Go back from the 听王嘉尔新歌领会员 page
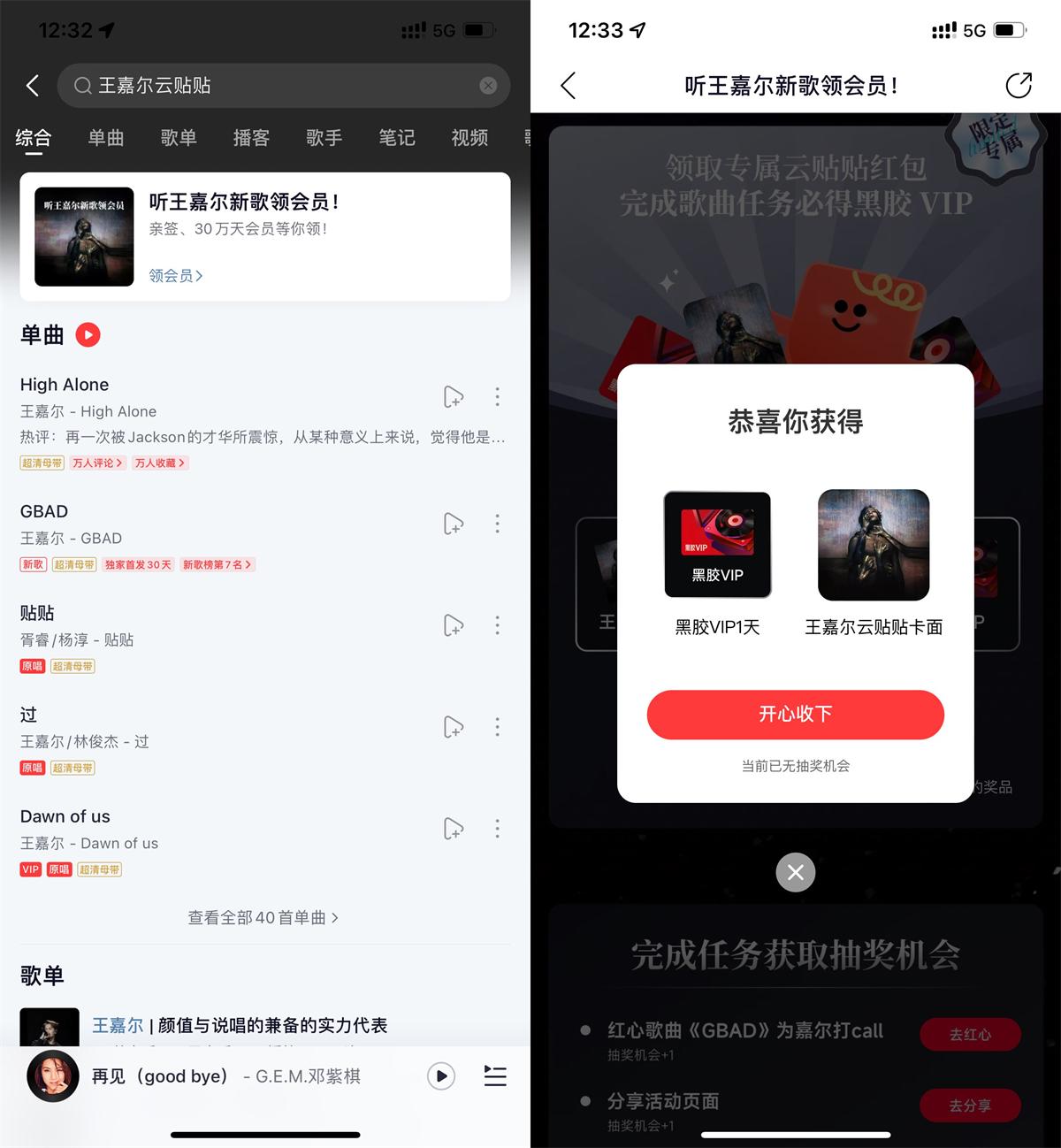Viewport: 1061px width, 1148px height. 569,86
